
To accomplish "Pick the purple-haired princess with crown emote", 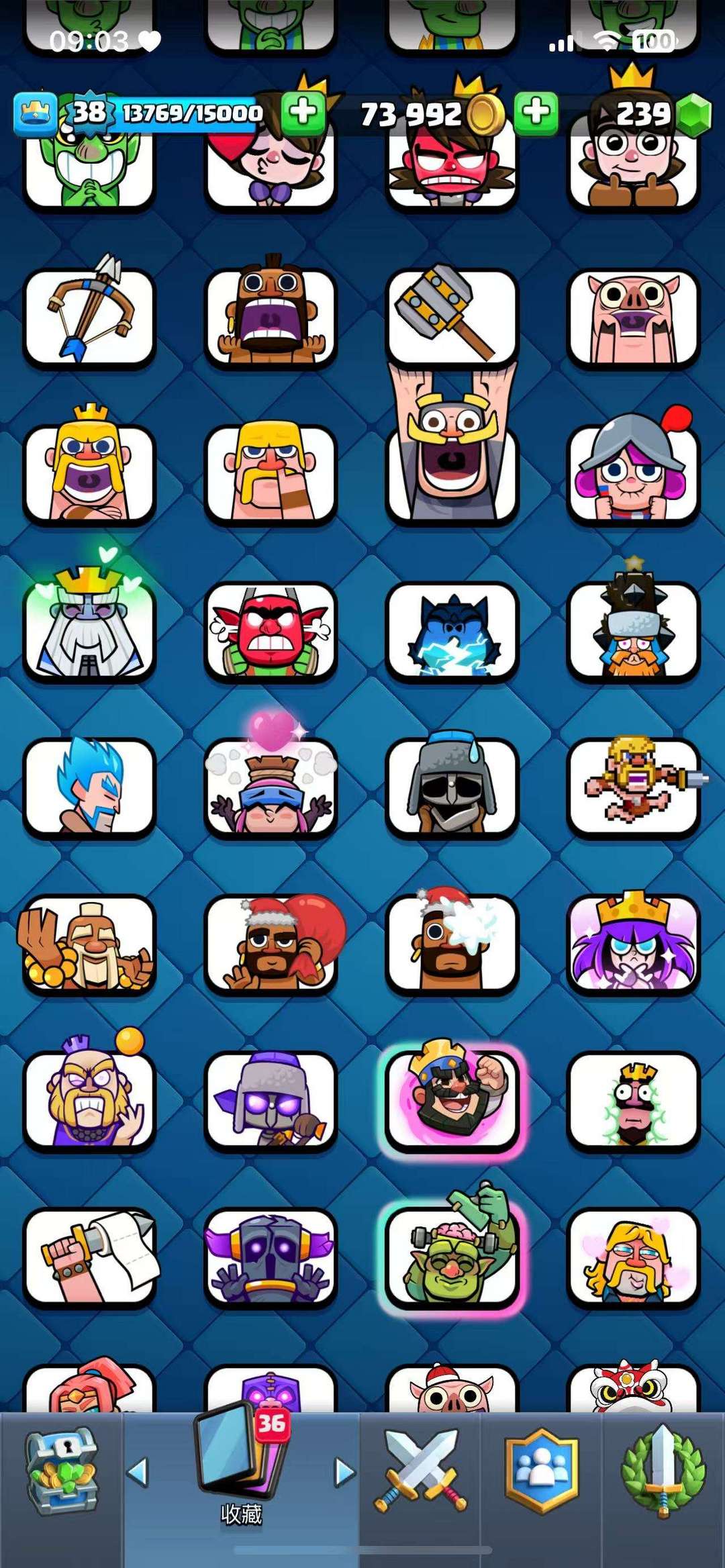I will 633,944.
